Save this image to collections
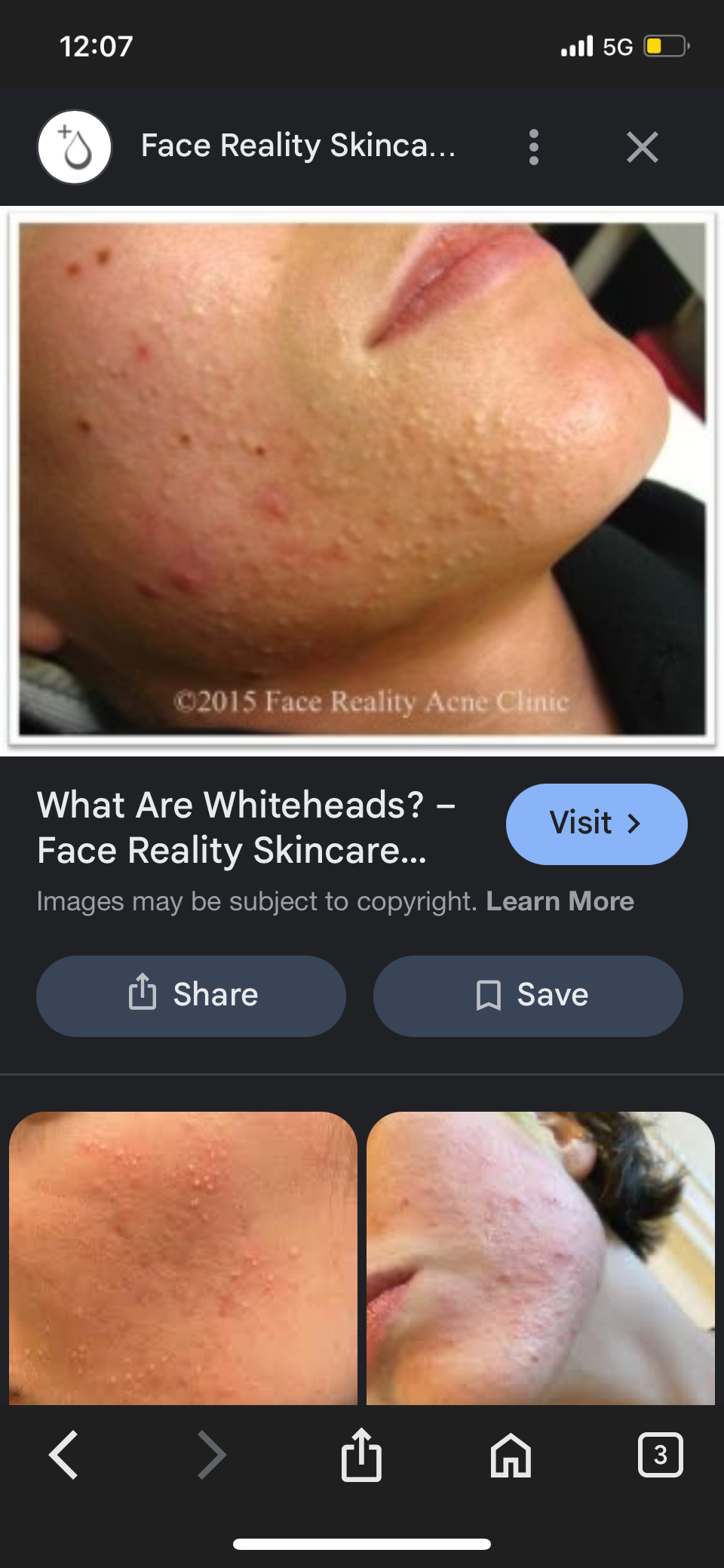This screenshot has height=1568, width=724. 528,996
